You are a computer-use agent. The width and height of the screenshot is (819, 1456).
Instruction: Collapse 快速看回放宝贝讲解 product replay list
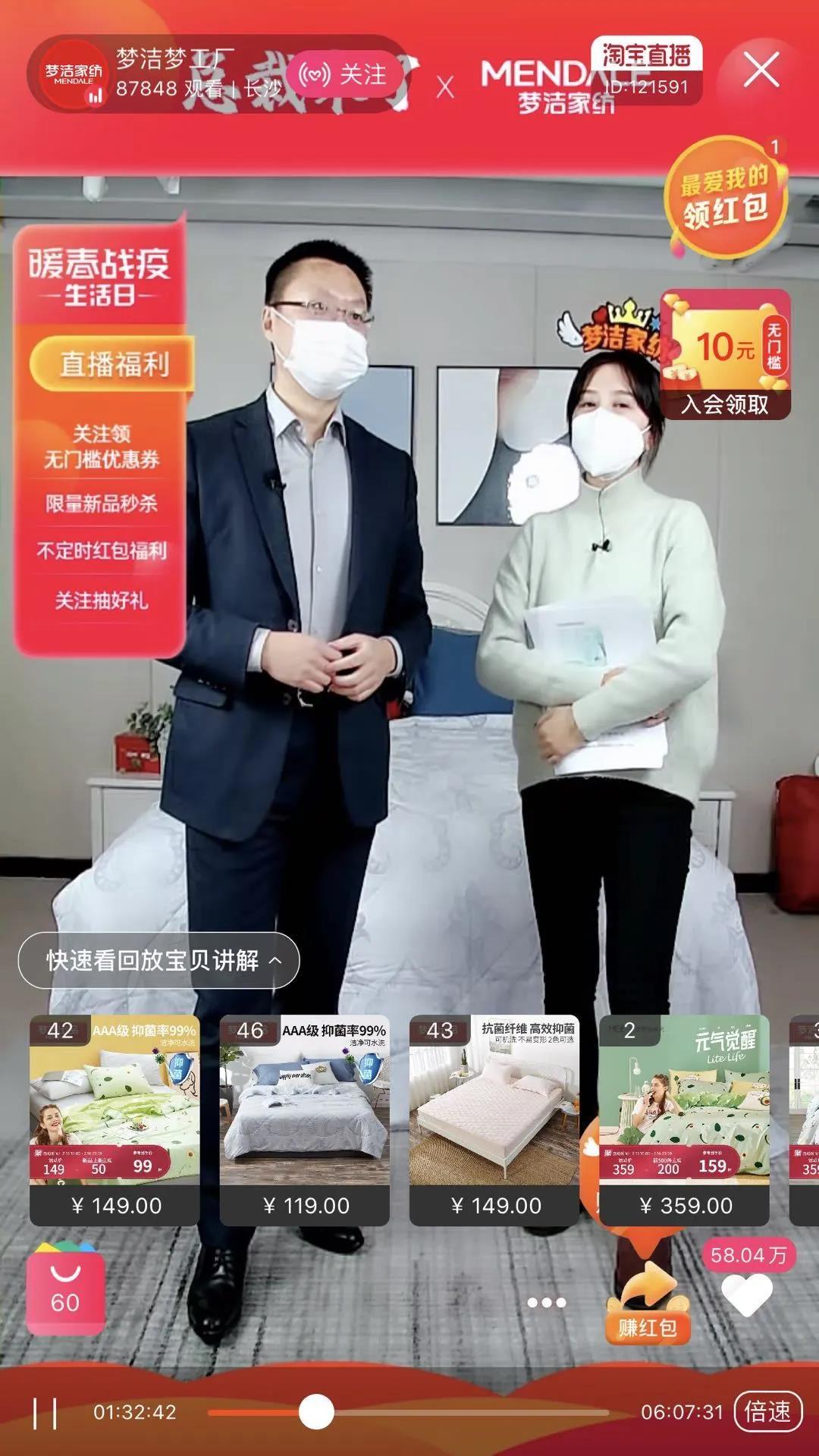point(158,960)
